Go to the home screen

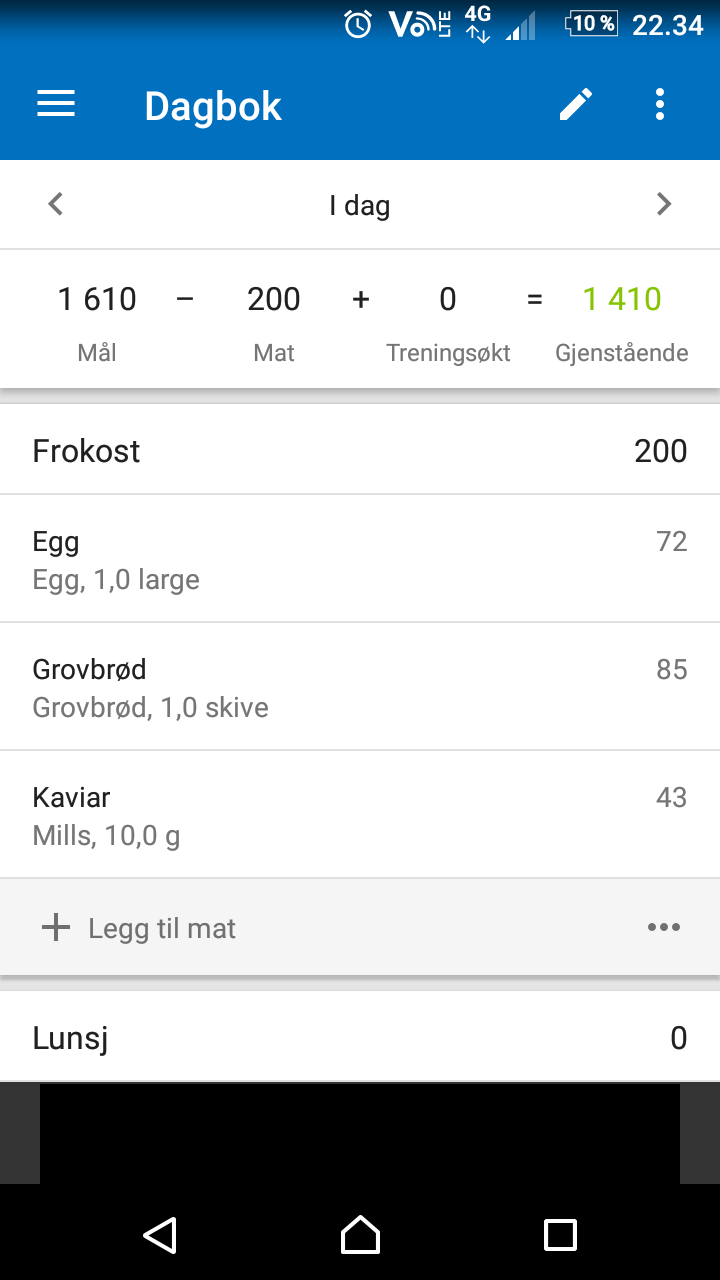click(360, 1235)
